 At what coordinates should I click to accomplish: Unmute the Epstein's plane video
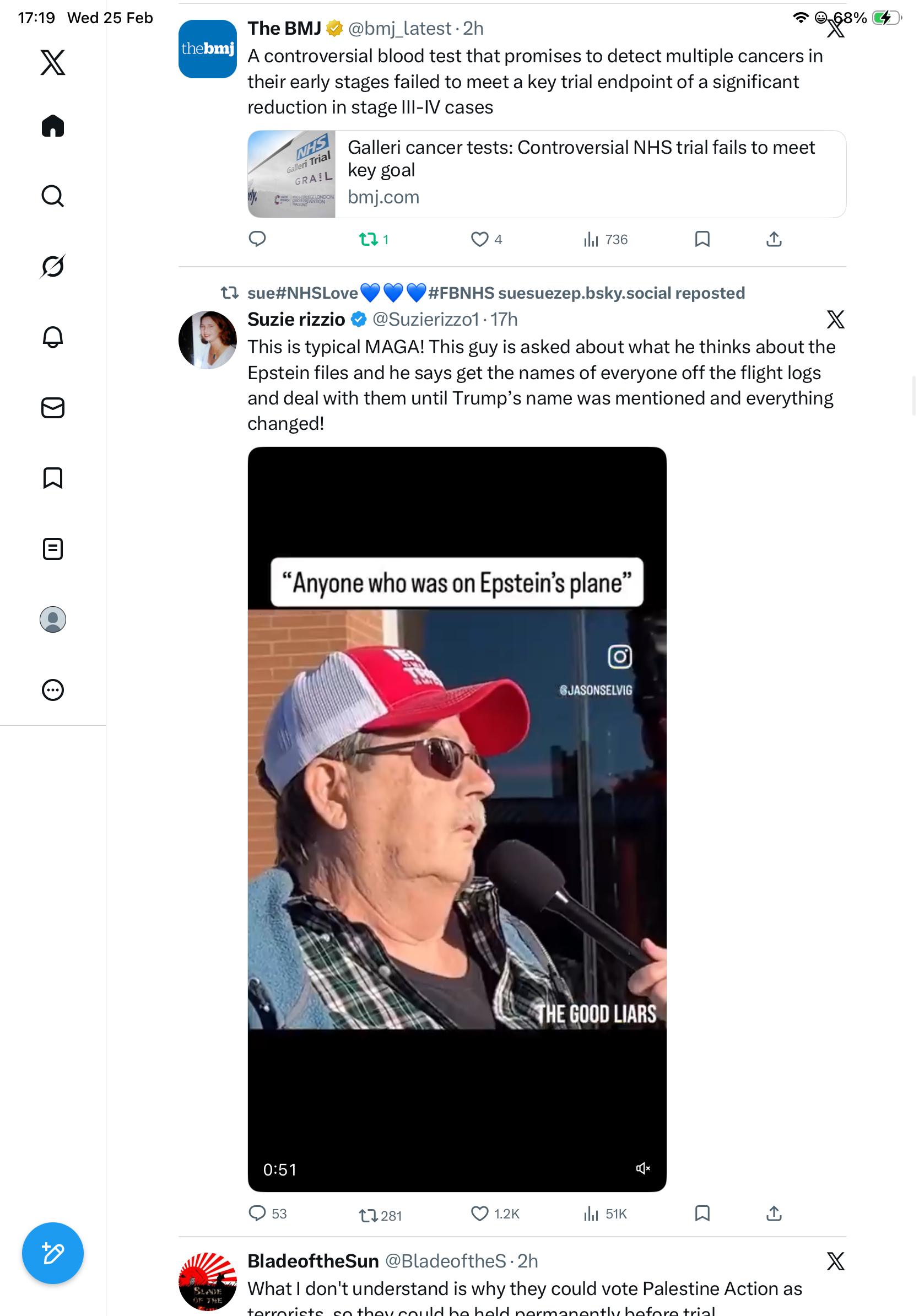643,1168
